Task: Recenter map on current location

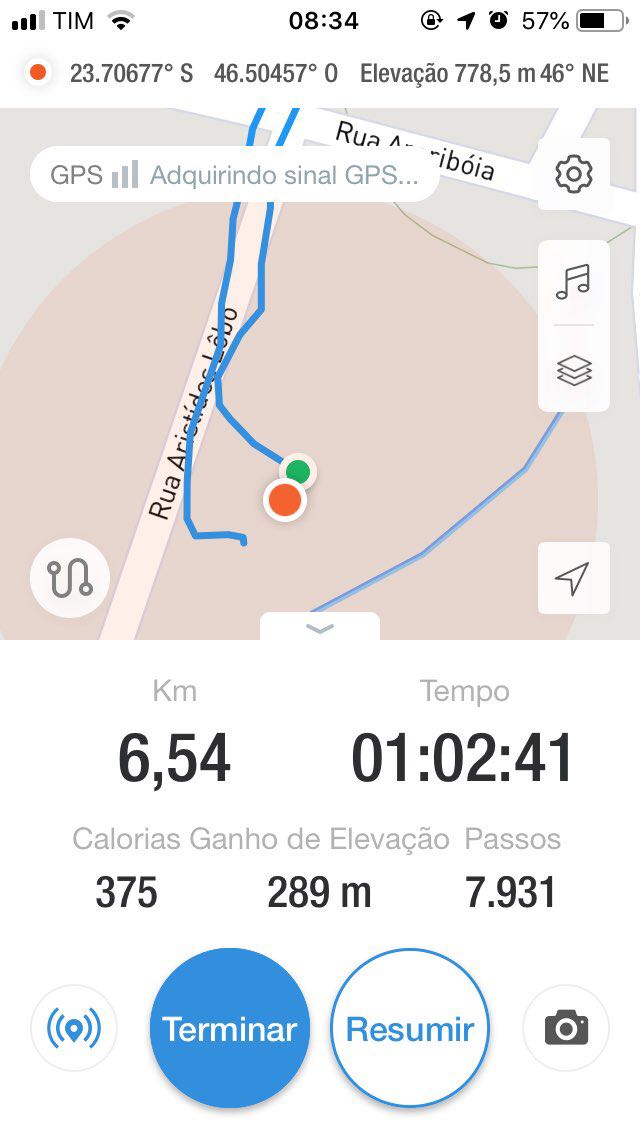Action: (x=573, y=578)
